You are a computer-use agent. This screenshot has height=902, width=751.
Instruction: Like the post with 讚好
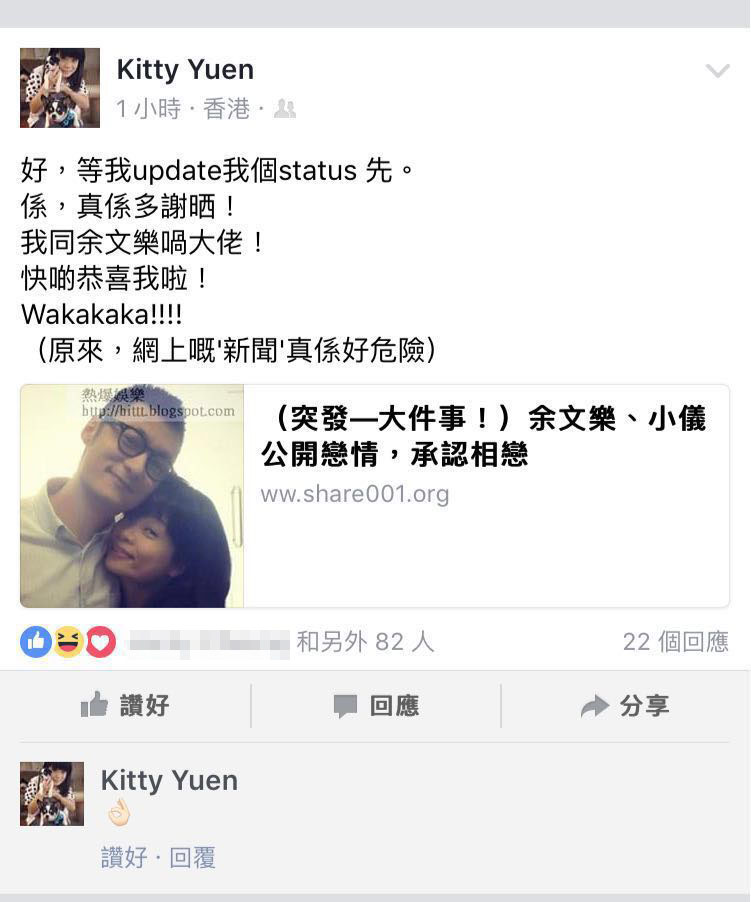click(125, 706)
